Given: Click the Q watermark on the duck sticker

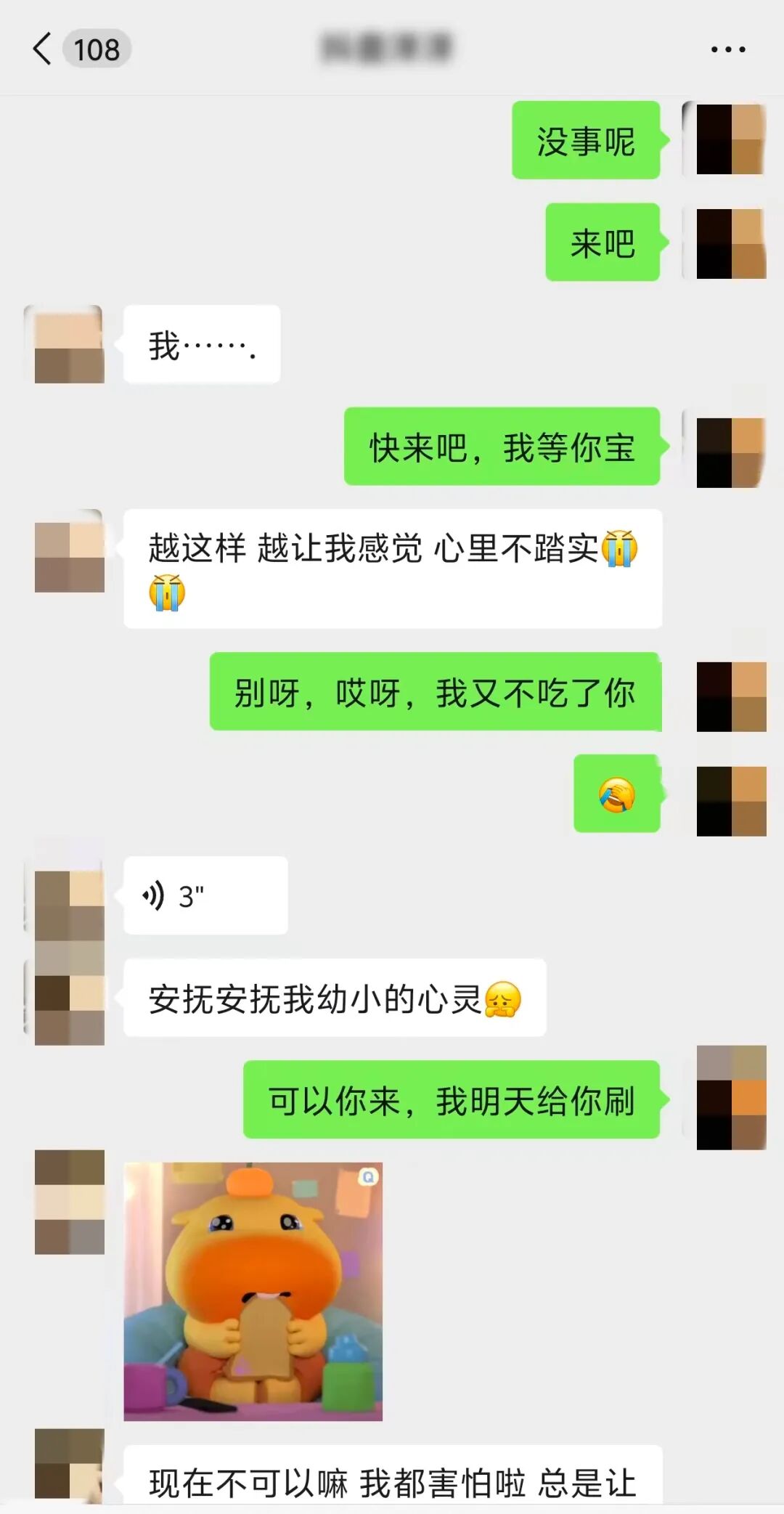Looking at the screenshot, I should (x=369, y=1176).
